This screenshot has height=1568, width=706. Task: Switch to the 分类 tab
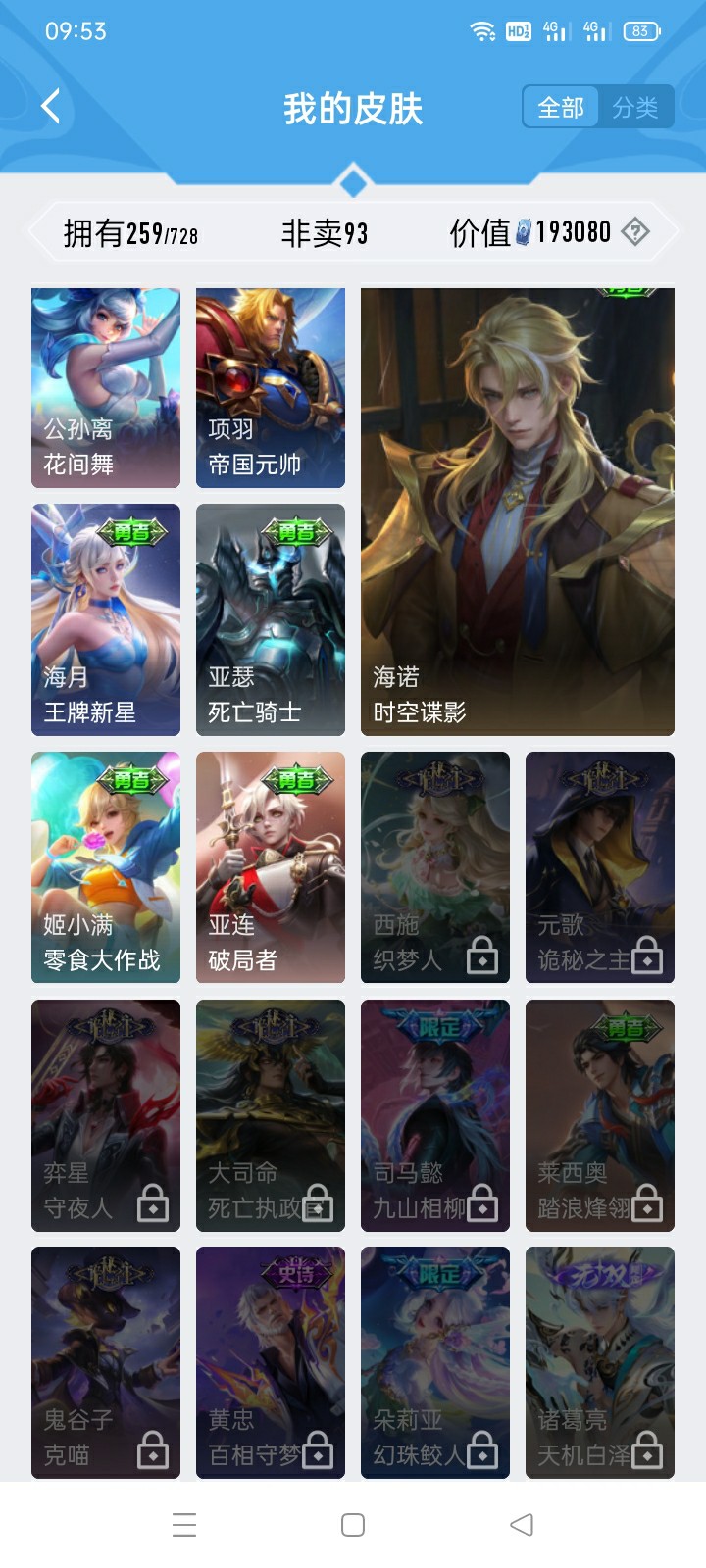(x=635, y=107)
